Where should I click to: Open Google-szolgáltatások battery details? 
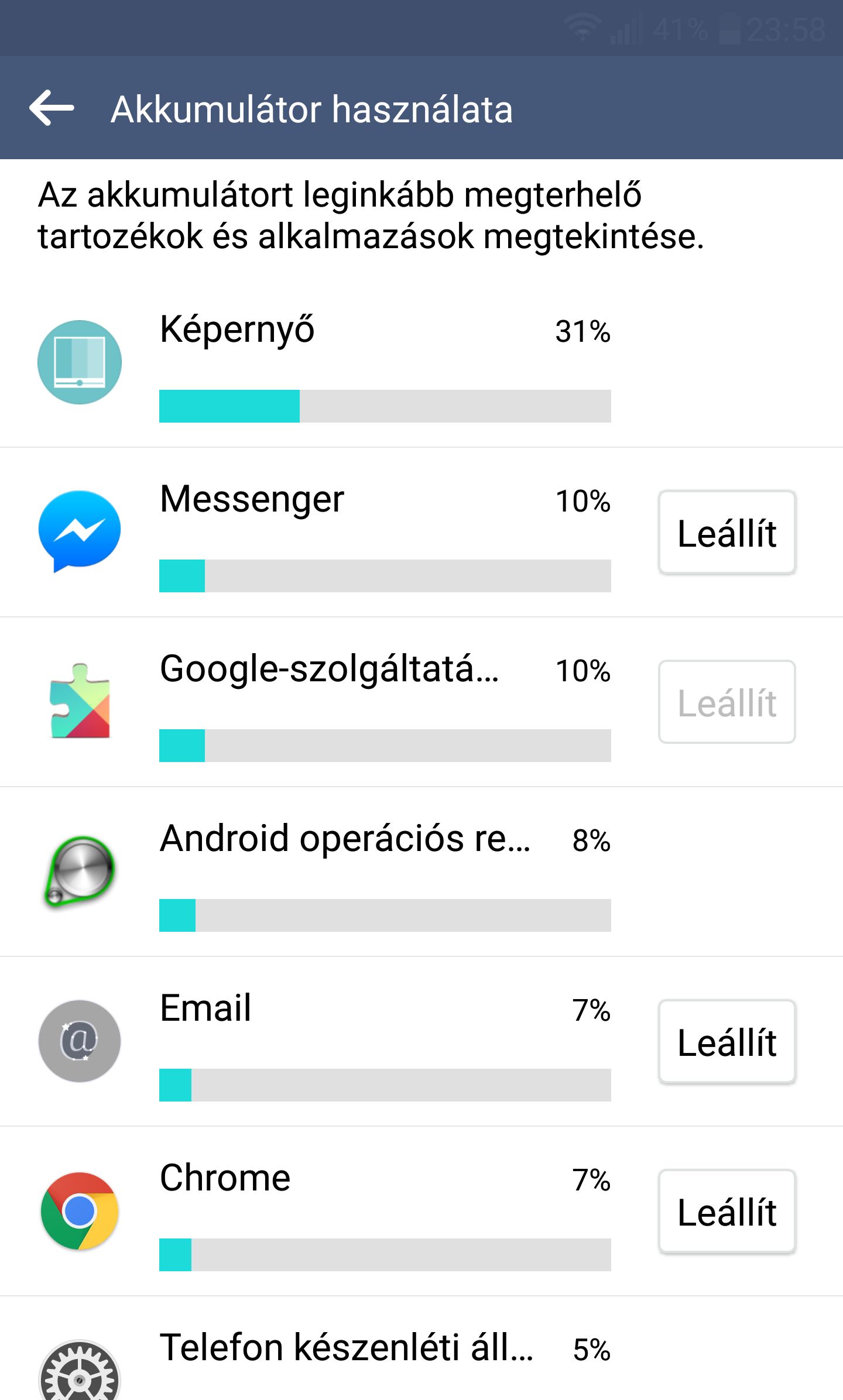(x=328, y=702)
